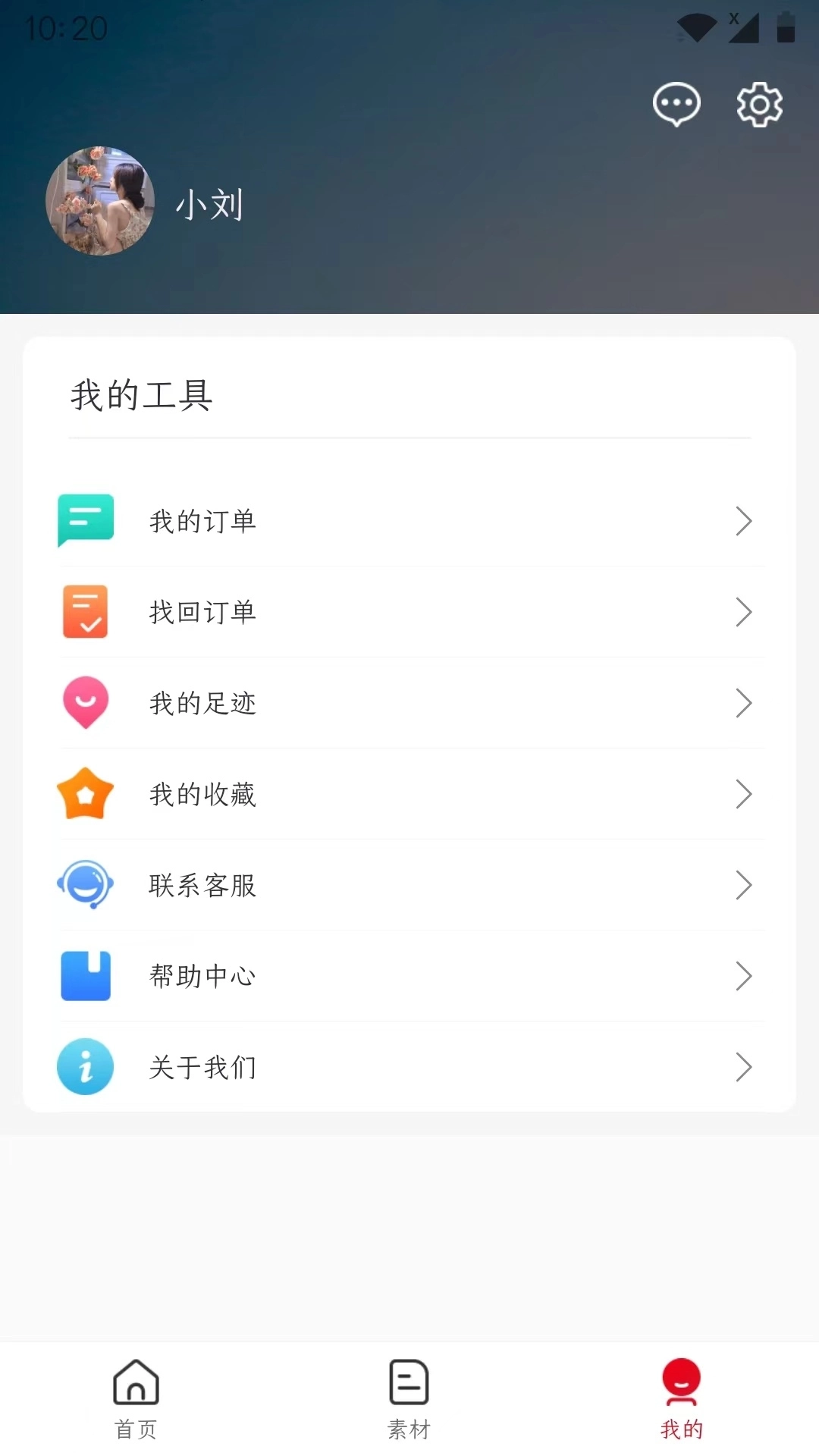Click the username 小刘
The image size is (819, 1456).
[x=210, y=205]
